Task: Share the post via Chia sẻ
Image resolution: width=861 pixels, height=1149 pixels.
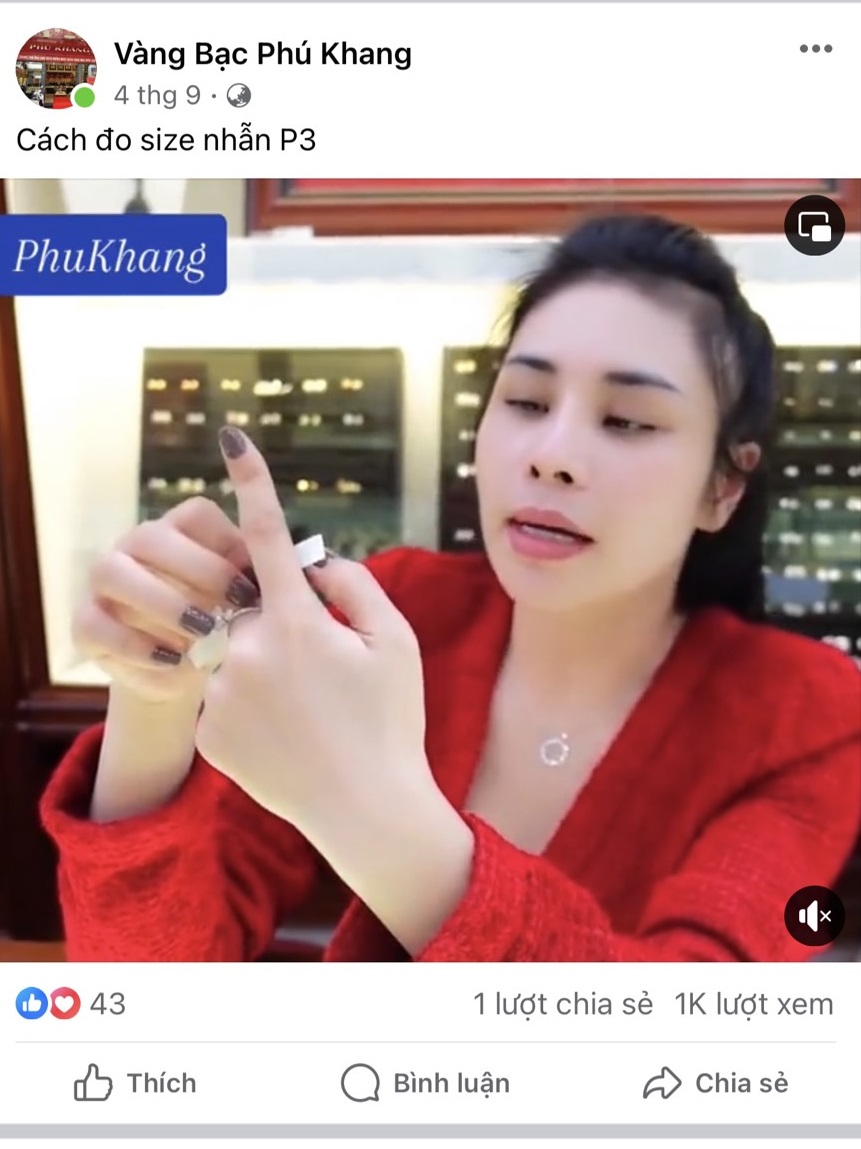Action: [715, 1083]
